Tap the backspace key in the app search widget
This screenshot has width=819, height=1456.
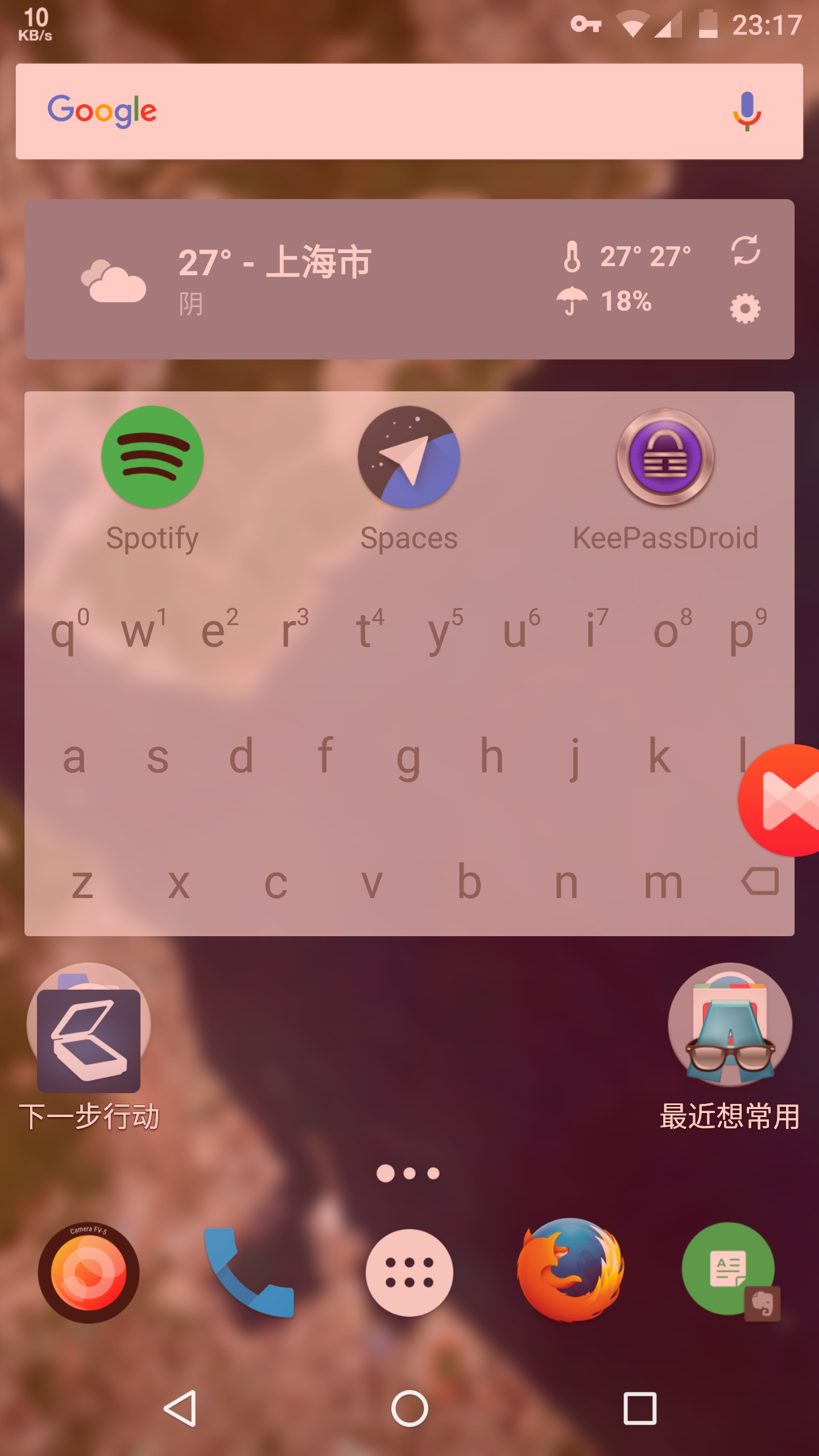760,882
